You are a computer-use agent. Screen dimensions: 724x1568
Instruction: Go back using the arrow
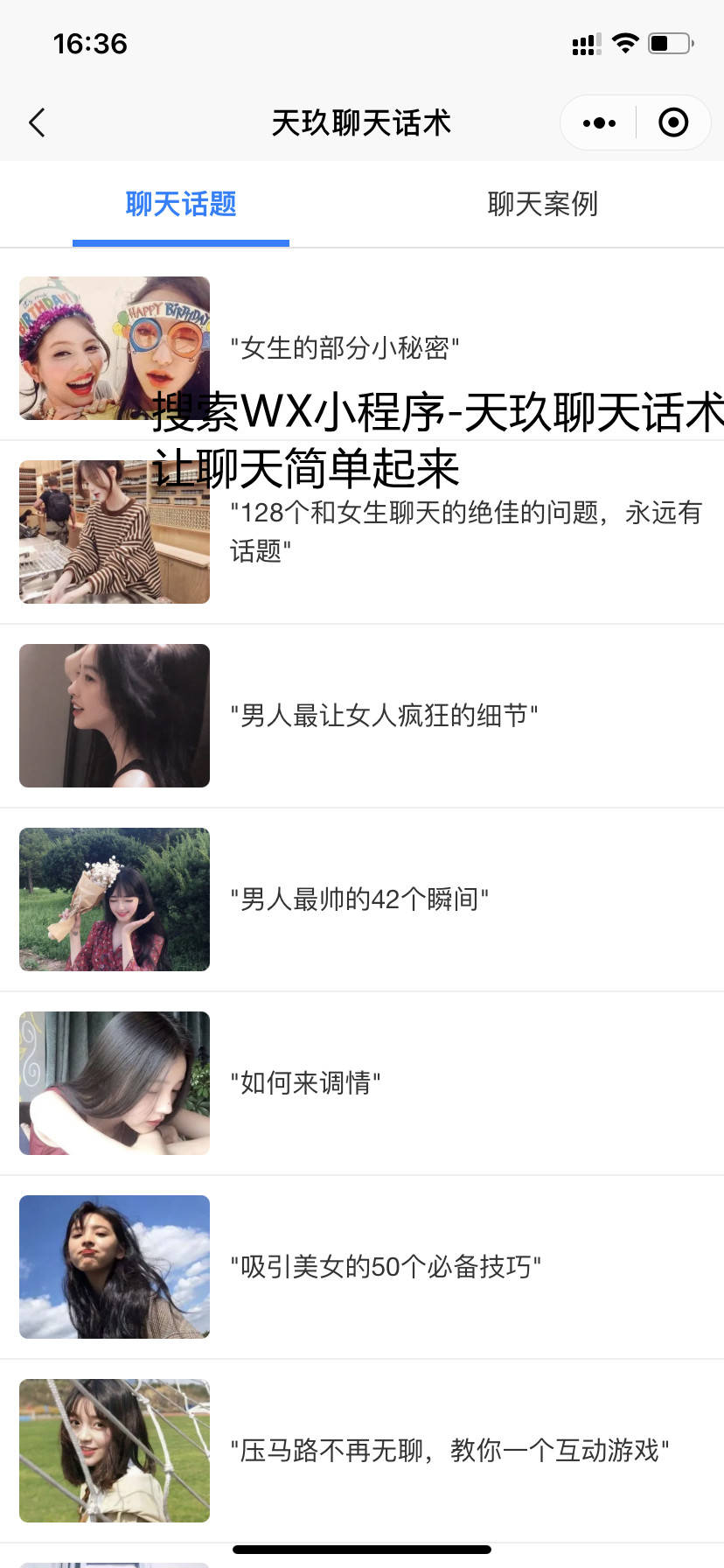(x=37, y=122)
